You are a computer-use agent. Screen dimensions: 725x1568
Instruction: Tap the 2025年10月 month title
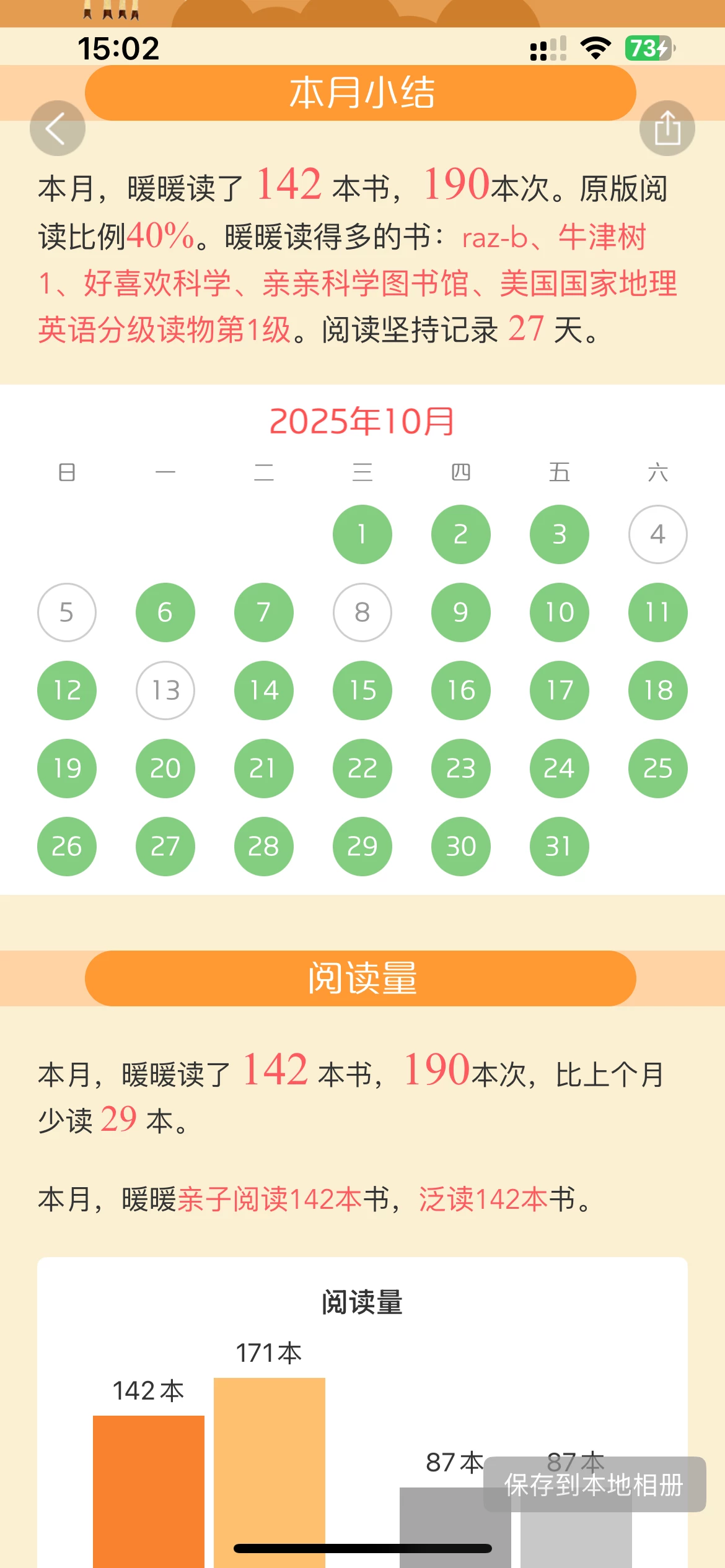pos(362,421)
